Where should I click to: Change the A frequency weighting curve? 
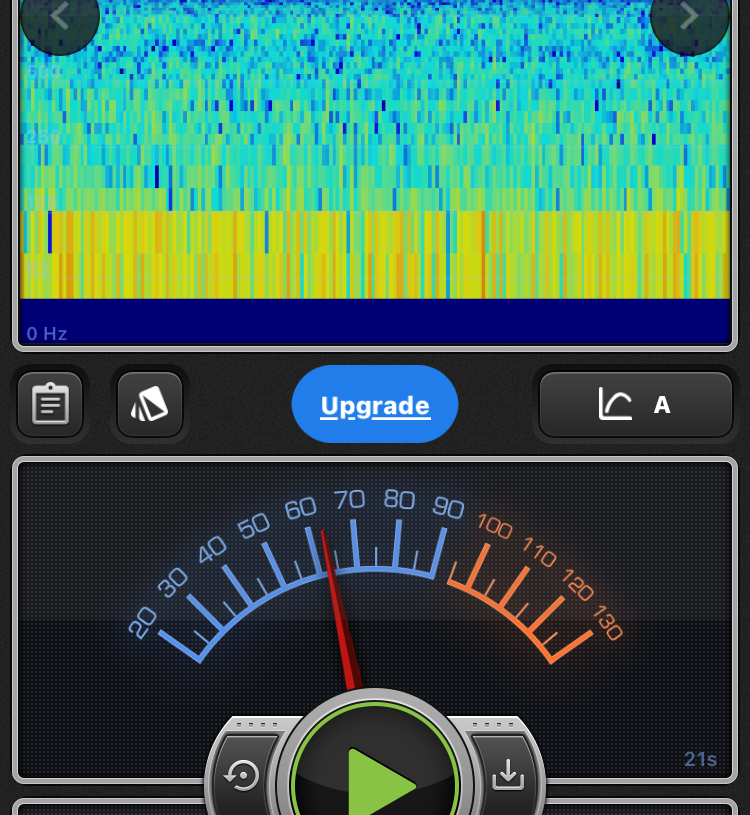[x=636, y=405]
